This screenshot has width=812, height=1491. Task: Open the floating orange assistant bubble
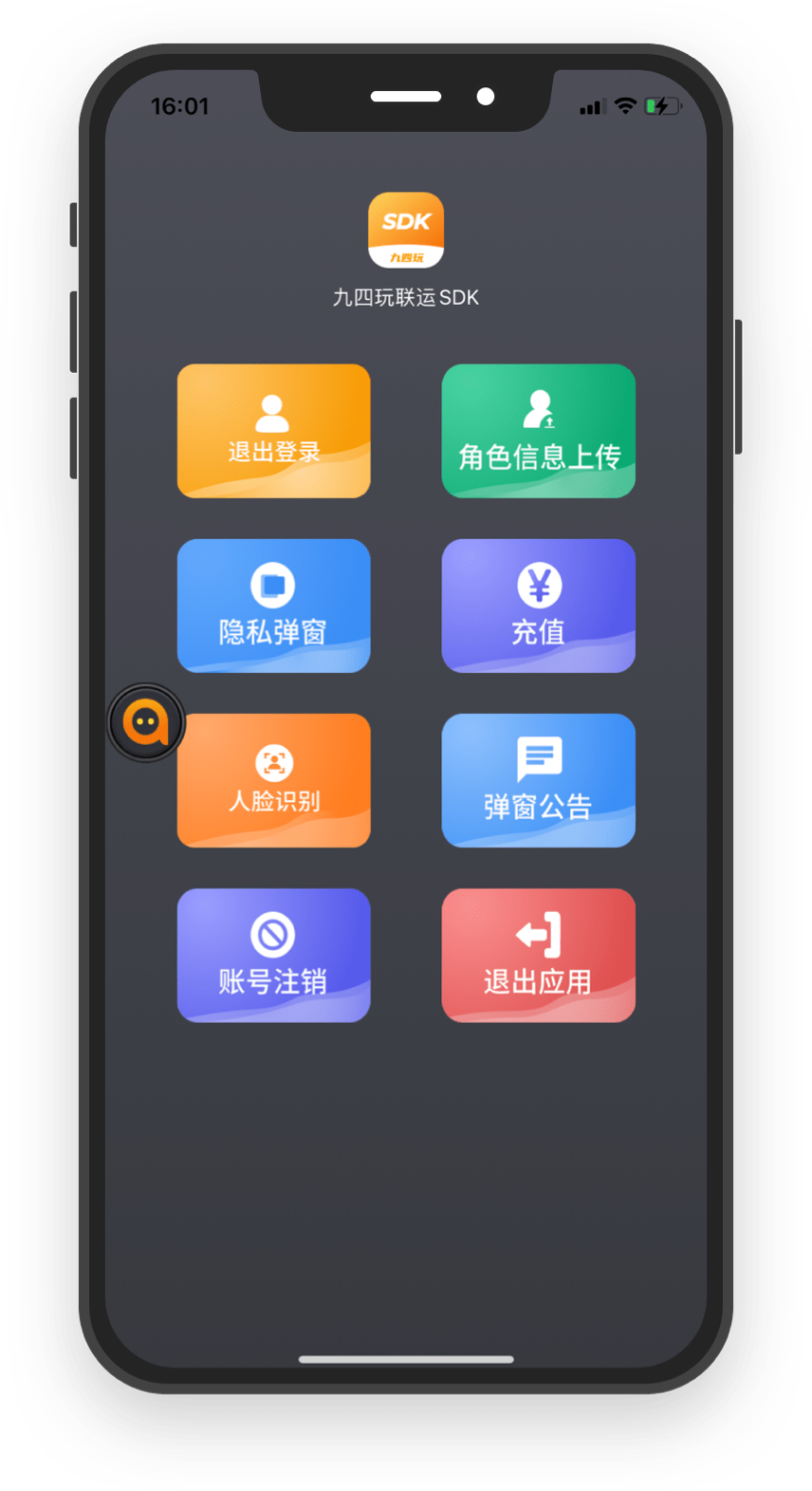(x=145, y=723)
